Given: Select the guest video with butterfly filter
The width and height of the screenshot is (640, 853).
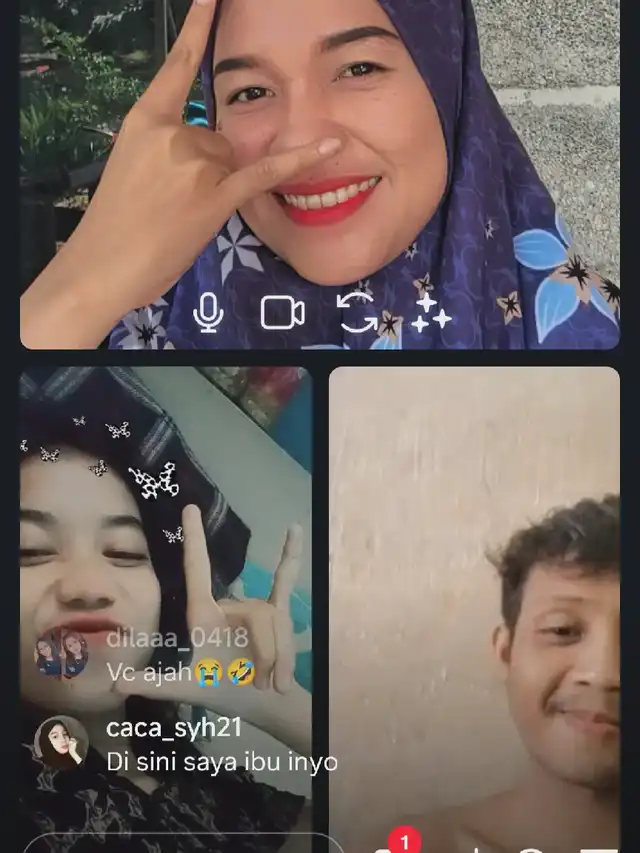Looking at the screenshot, I should (x=165, y=500).
